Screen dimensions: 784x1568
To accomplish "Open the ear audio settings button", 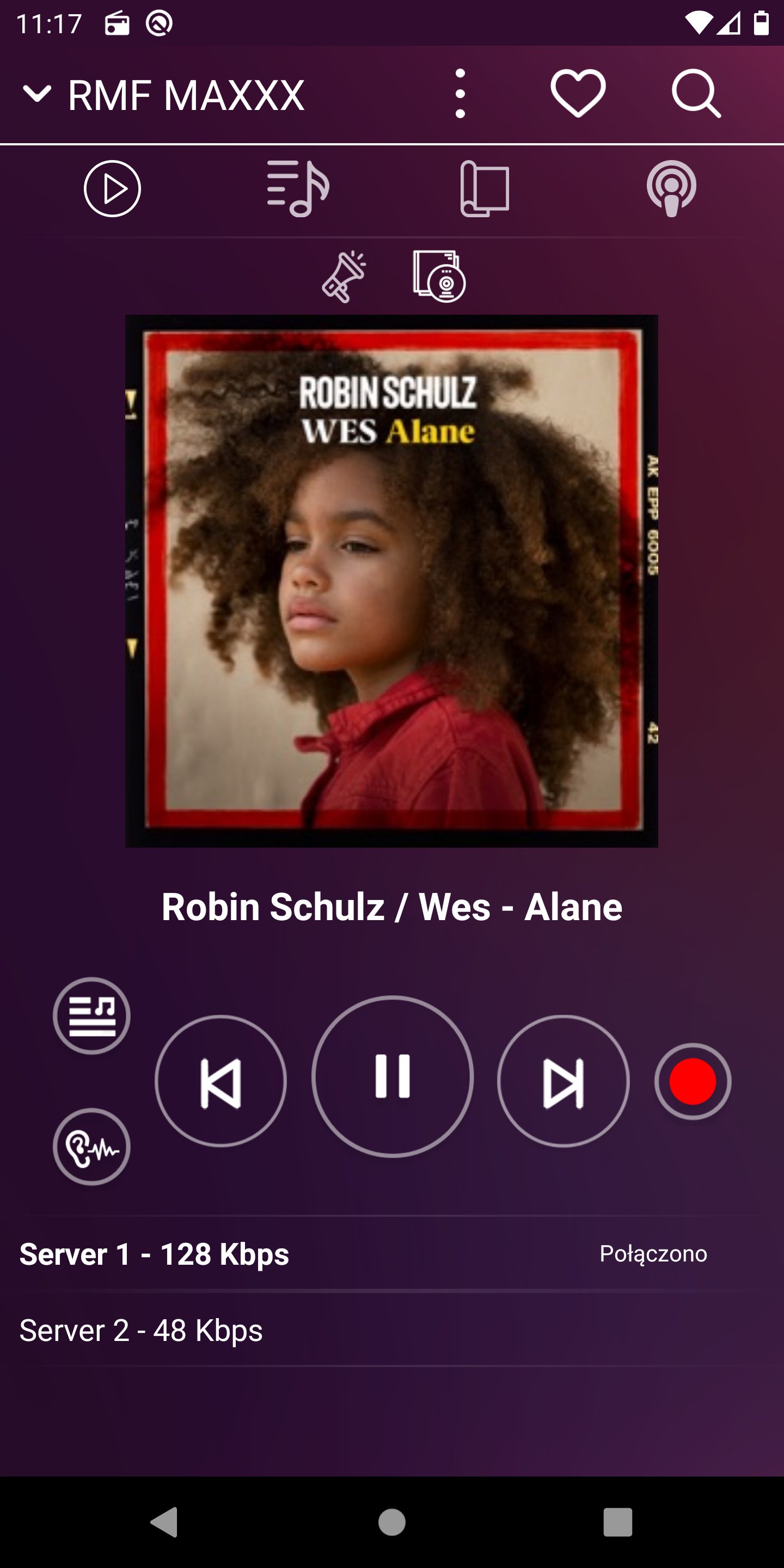I will pyautogui.click(x=92, y=1147).
